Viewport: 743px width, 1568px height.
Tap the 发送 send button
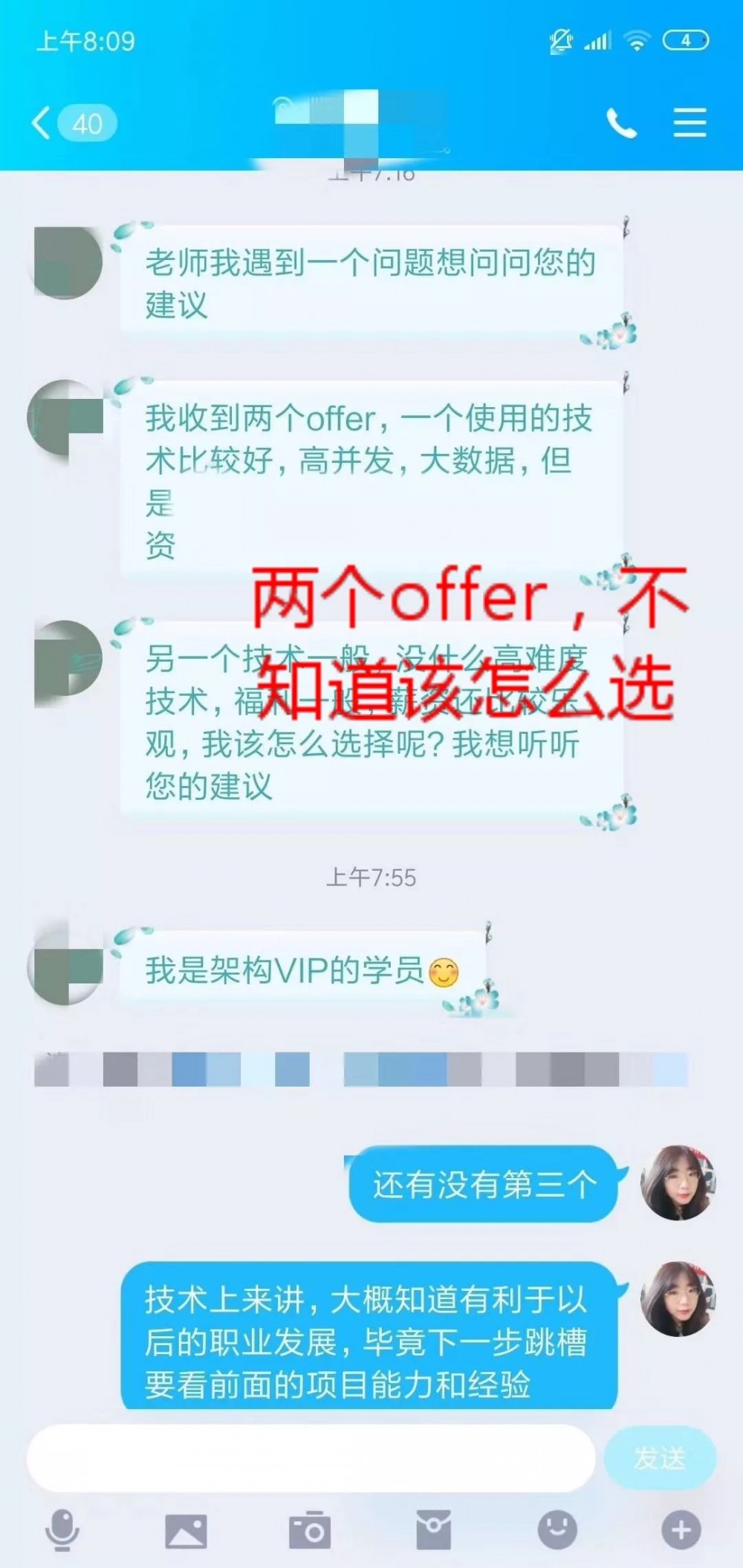point(659,1458)
